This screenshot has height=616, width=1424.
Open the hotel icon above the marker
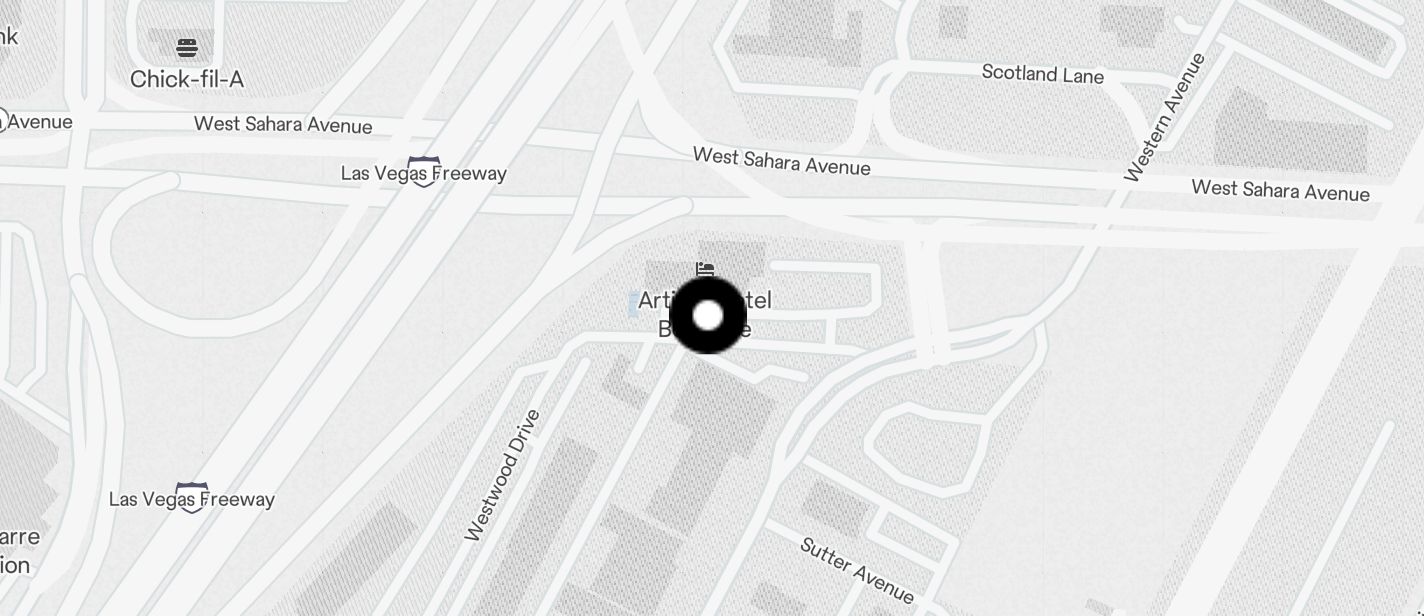pyautogui.click(x=706, y=268)
